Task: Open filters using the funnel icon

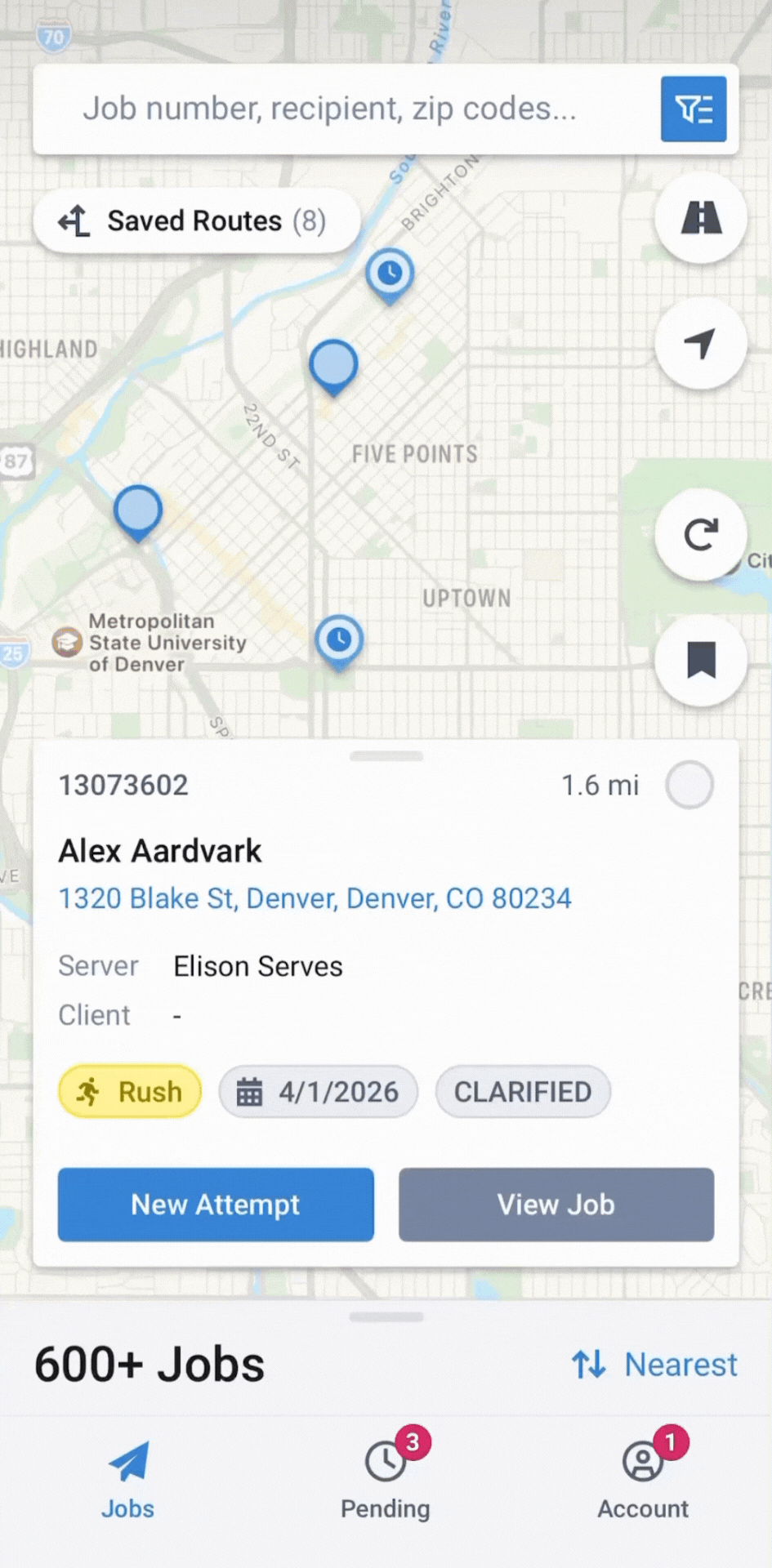Action: click(x=693, y=109)
